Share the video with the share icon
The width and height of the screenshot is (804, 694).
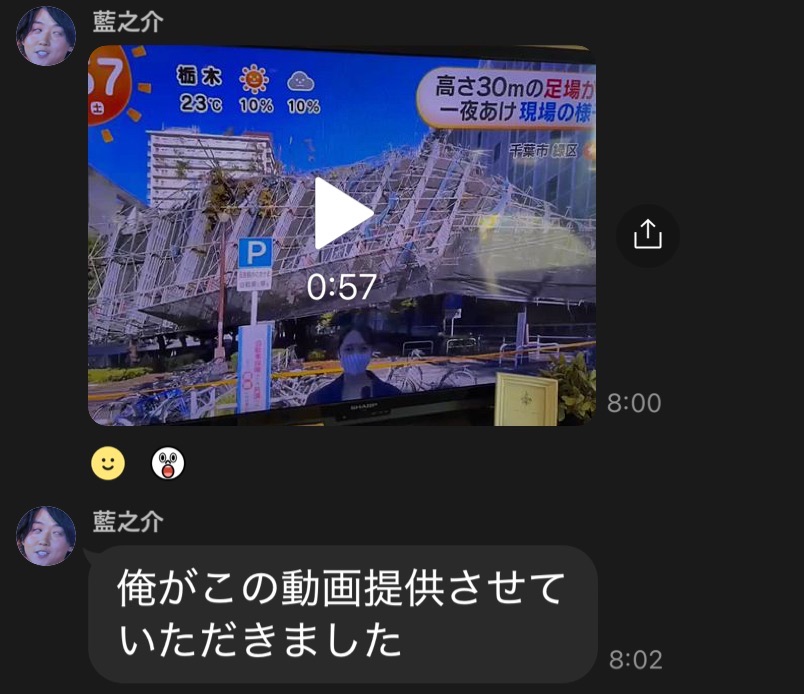click(648, 235)
